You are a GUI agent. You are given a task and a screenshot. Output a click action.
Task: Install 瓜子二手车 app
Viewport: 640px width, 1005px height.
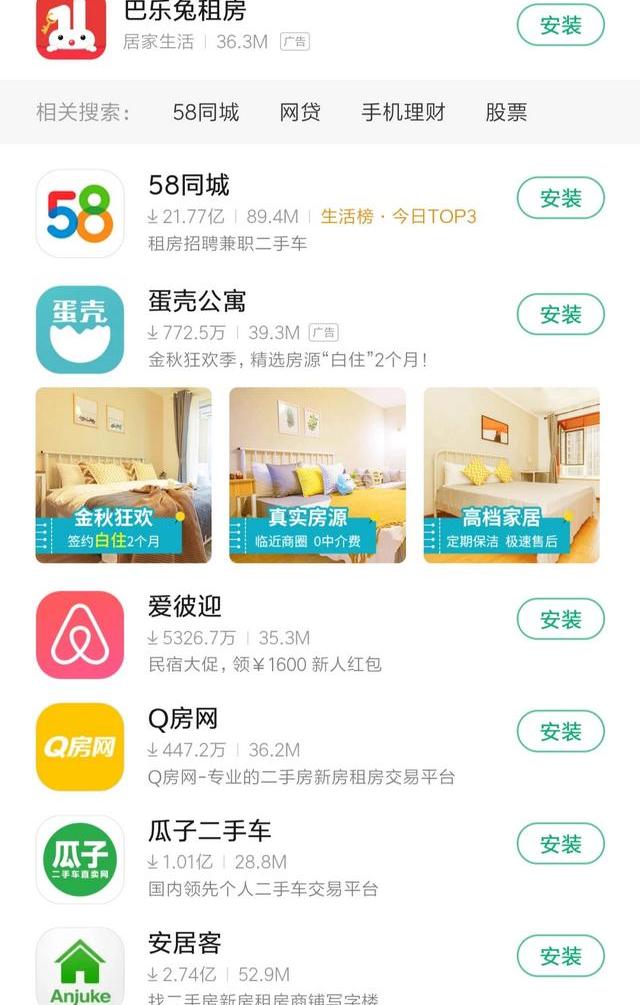[560, 843]
